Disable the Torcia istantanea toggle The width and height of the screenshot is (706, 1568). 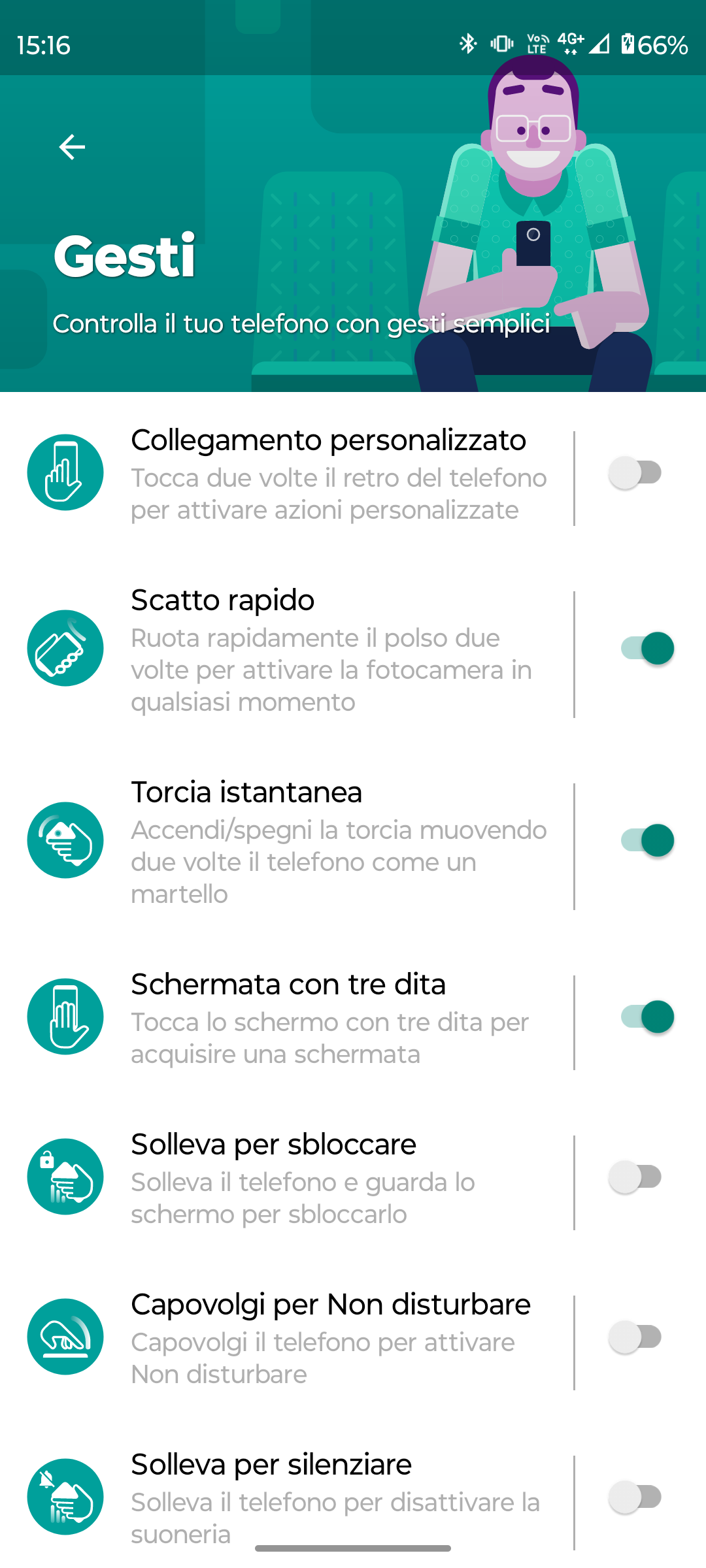coord(647,840)
